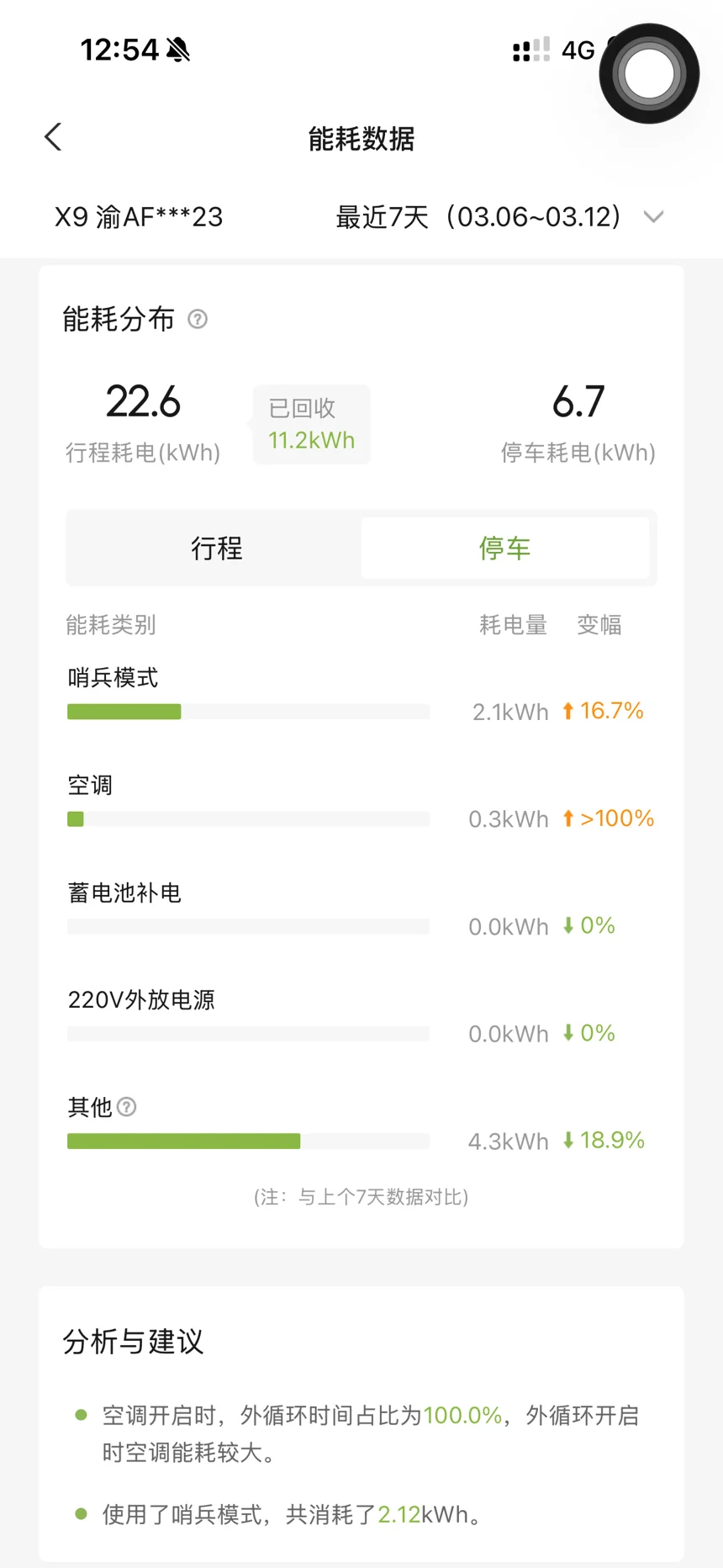Open the help icon beside 能耗分布

[x=198, y=320]
